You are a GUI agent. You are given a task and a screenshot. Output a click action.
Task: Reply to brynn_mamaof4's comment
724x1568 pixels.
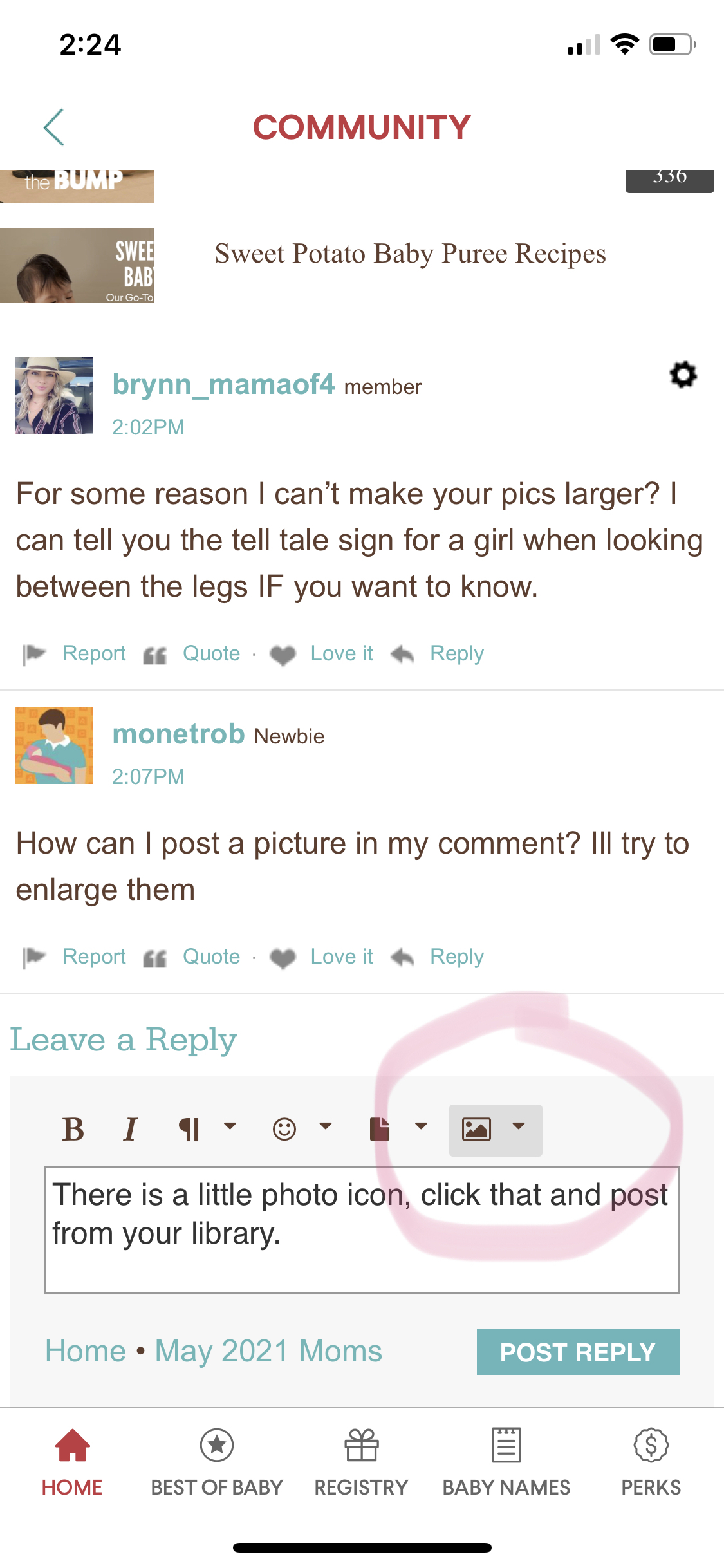[456, 653]
